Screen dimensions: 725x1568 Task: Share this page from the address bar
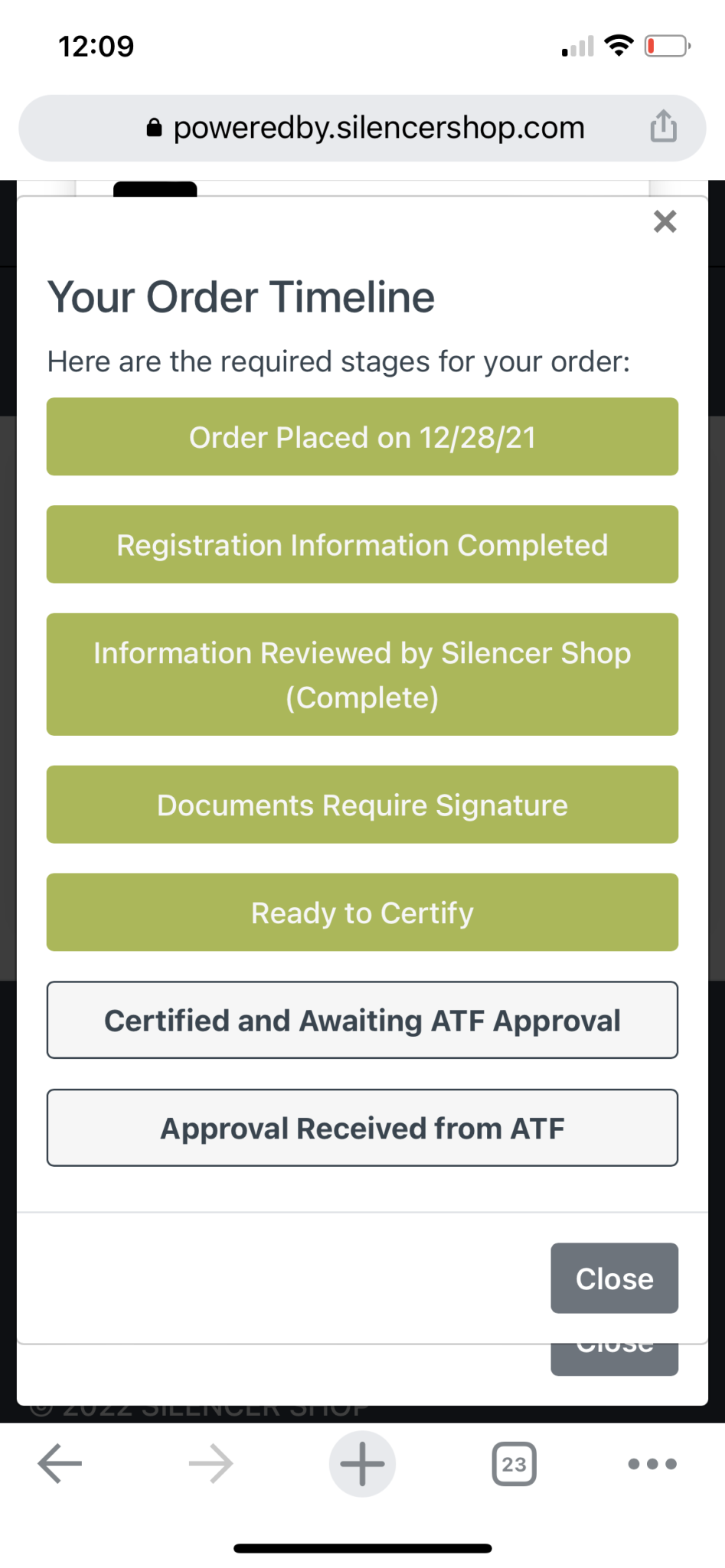click(x=663, y=126)
